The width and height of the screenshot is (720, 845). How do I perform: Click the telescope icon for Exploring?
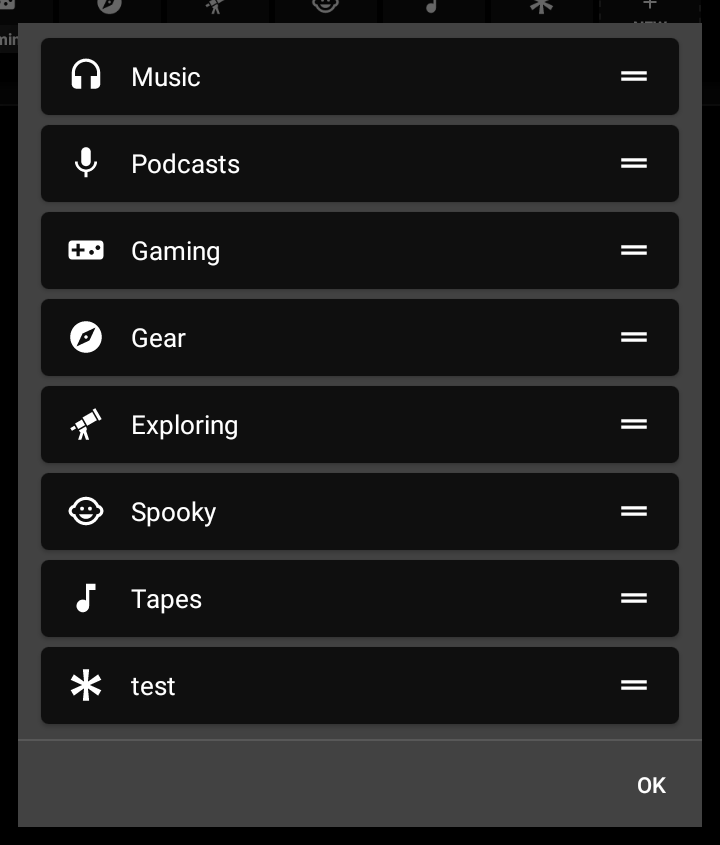87,424
